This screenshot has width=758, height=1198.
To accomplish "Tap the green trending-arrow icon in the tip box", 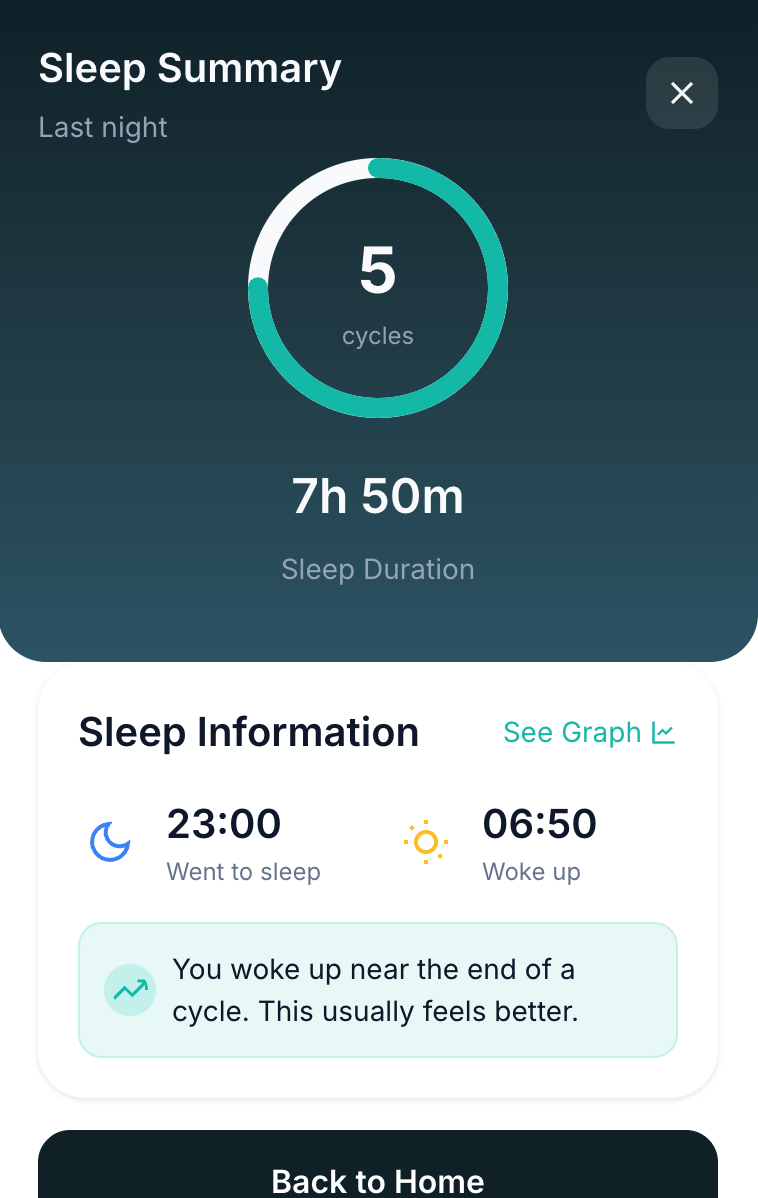I will [130, 990].
